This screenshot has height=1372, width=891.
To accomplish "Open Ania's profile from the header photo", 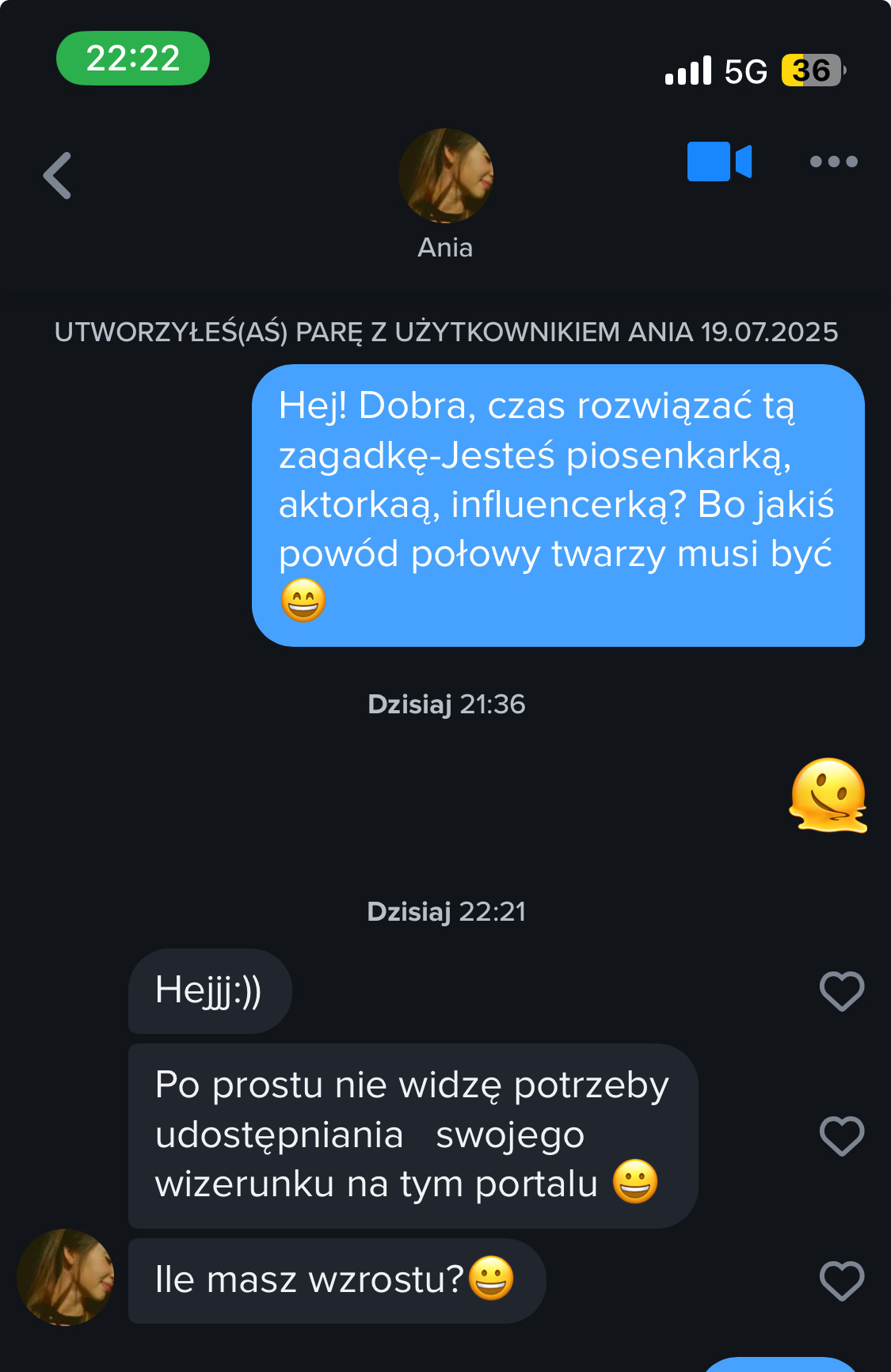I will click(x=445, y=176).
